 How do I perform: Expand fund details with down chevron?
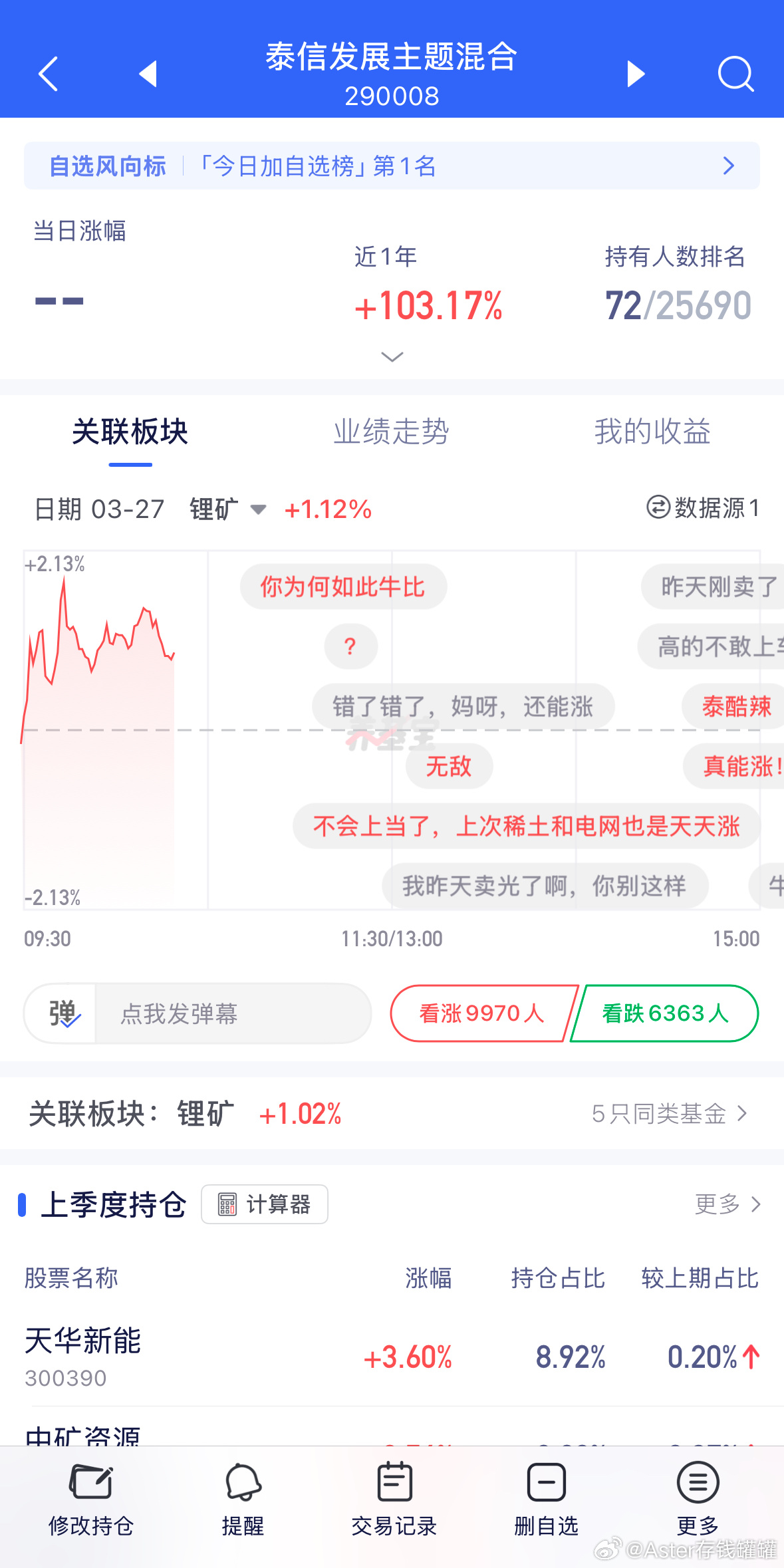(x=392, y=357)
